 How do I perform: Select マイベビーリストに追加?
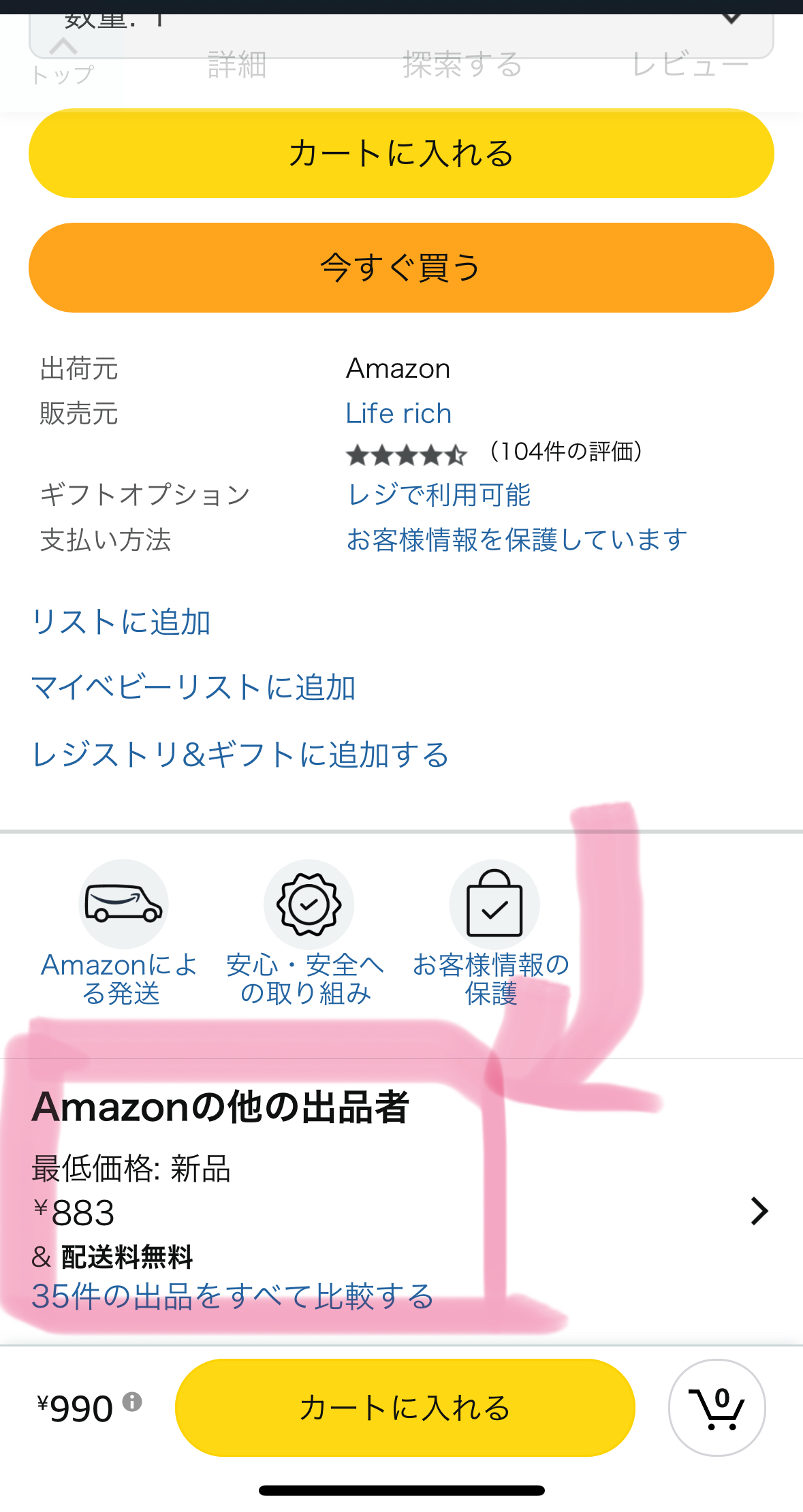[193, 687]
